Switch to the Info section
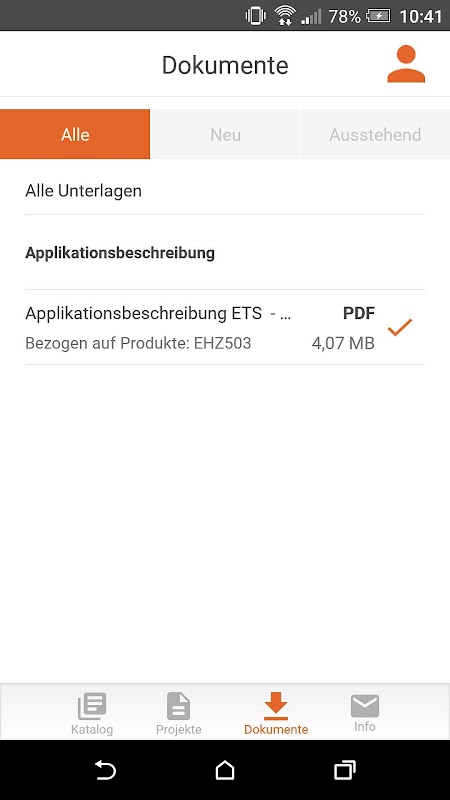Viewport: 450px width, 800px height. click(365, 713)
